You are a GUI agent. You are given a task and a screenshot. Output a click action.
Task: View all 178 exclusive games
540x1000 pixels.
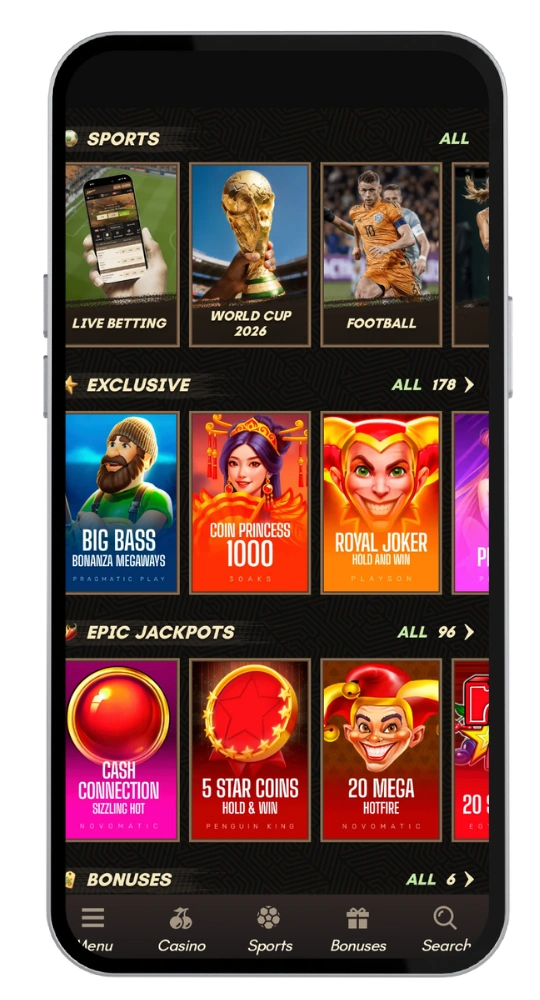point(433,385)
